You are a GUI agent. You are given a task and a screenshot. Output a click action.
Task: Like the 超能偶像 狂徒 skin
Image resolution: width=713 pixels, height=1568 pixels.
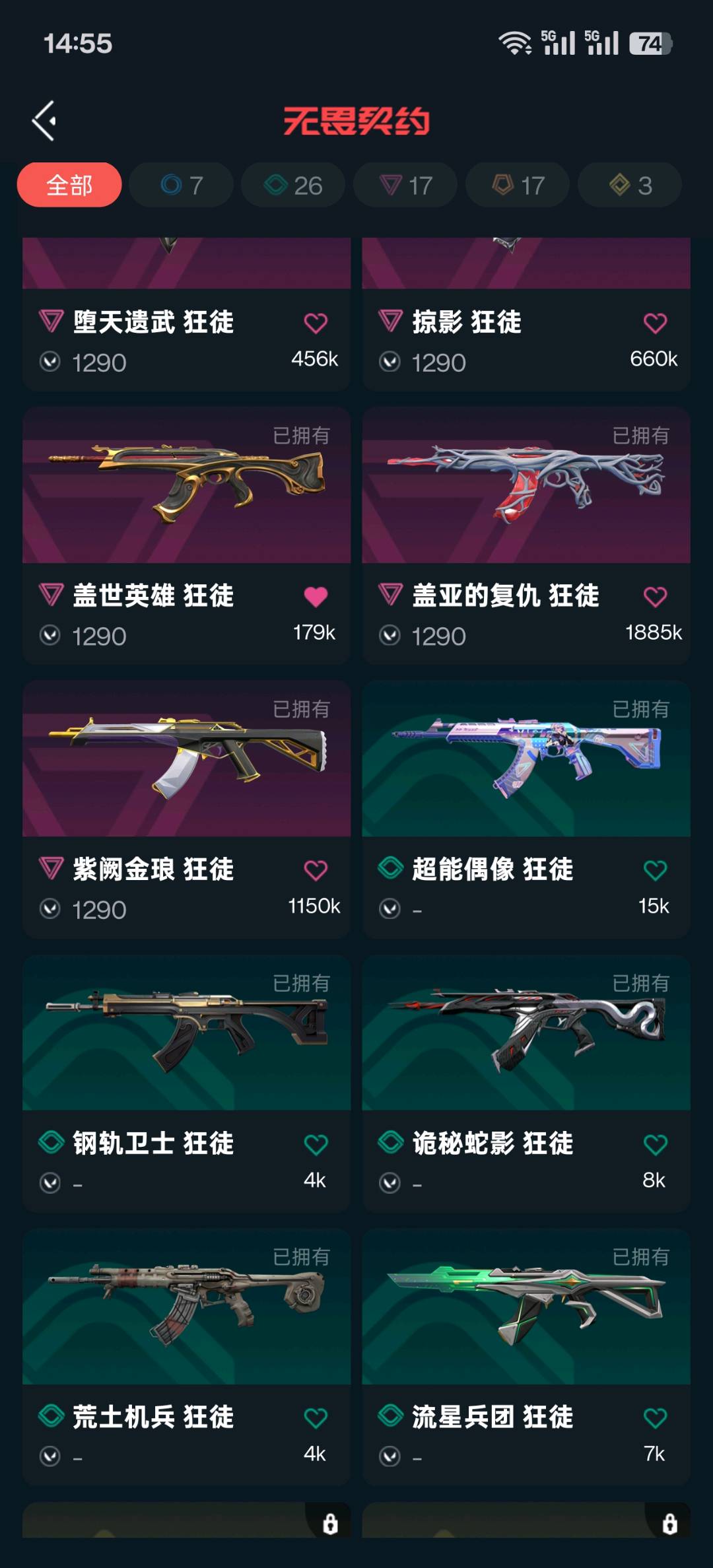pyautogui.click(x=655, y=870)
